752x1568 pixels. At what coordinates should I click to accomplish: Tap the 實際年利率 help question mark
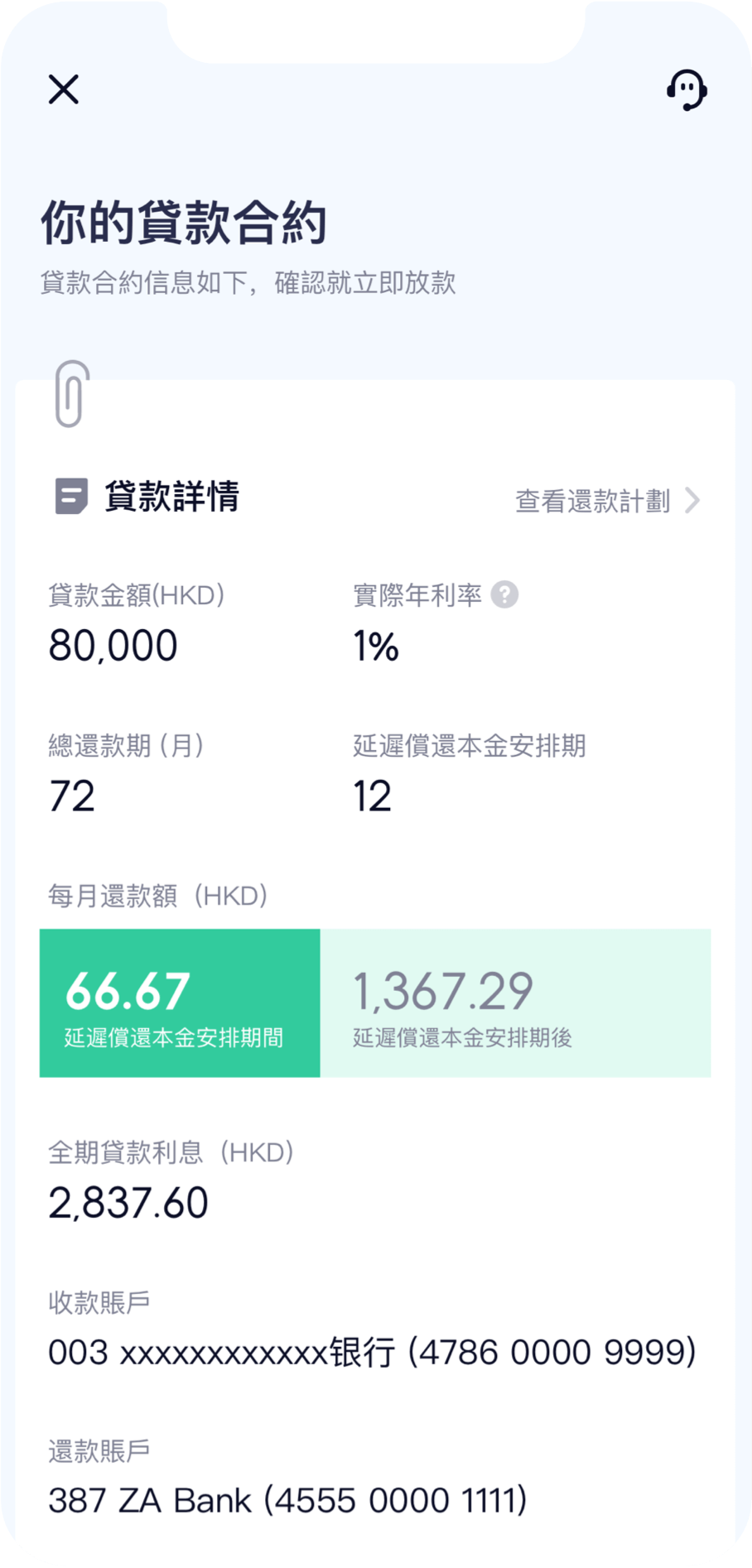click(504, 594)
